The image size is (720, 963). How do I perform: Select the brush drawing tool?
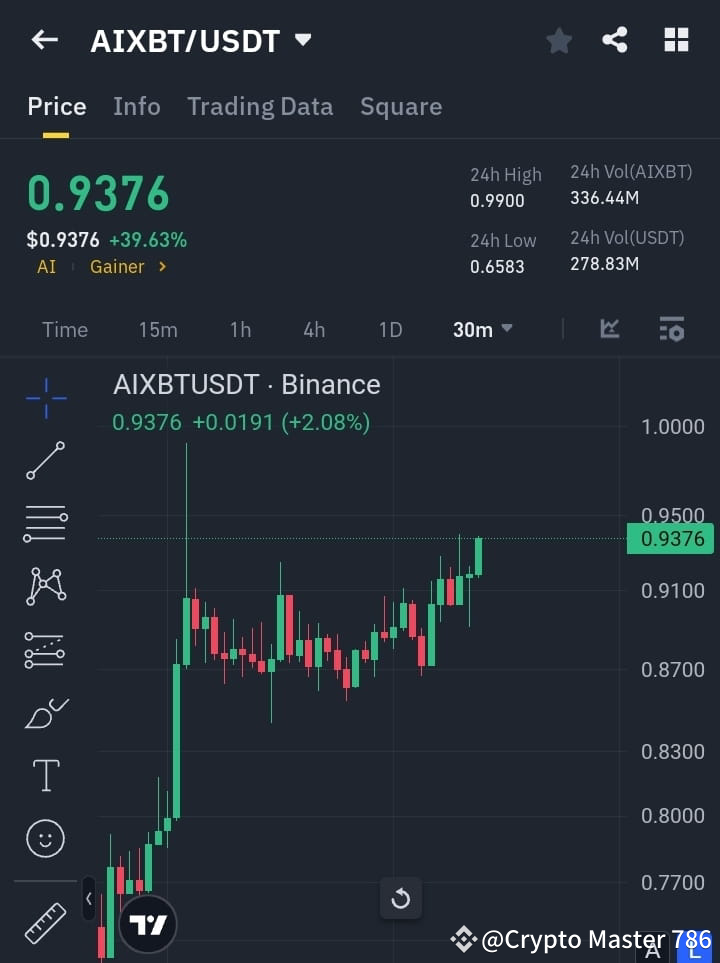(45, 713)
